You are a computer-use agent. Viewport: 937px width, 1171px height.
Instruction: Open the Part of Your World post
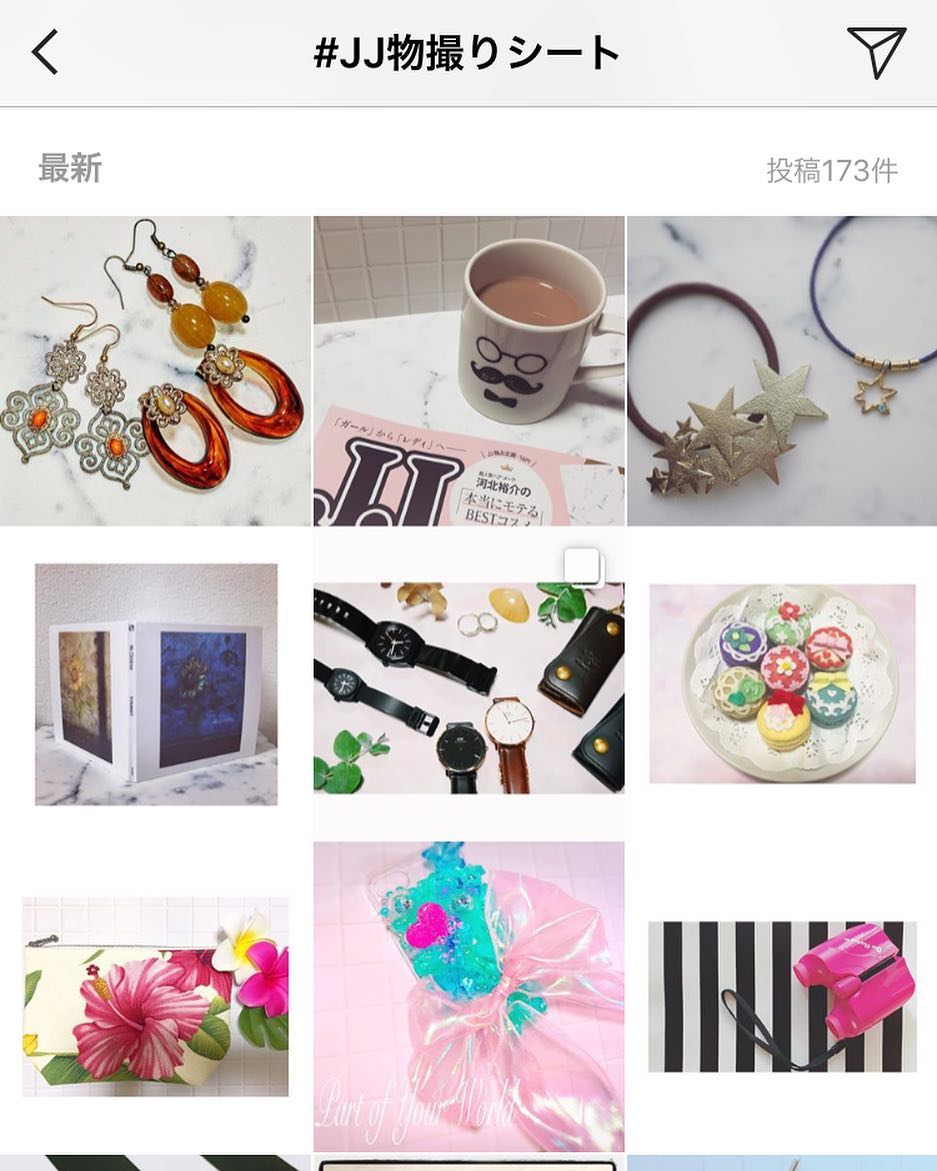point(469,996)
